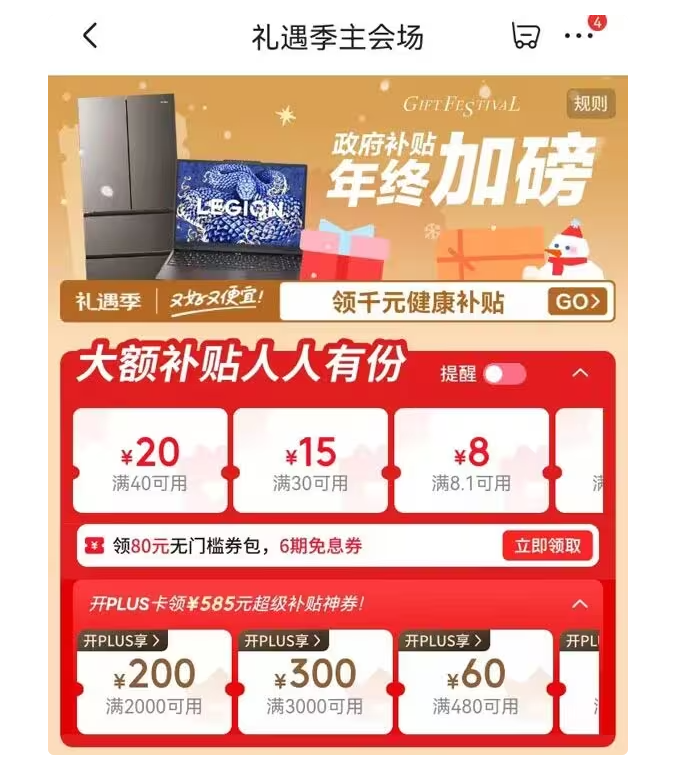
Task: Tap GO on 领千元健康补贴 banner
Action: pyautogui.click(x=578, y=301)
